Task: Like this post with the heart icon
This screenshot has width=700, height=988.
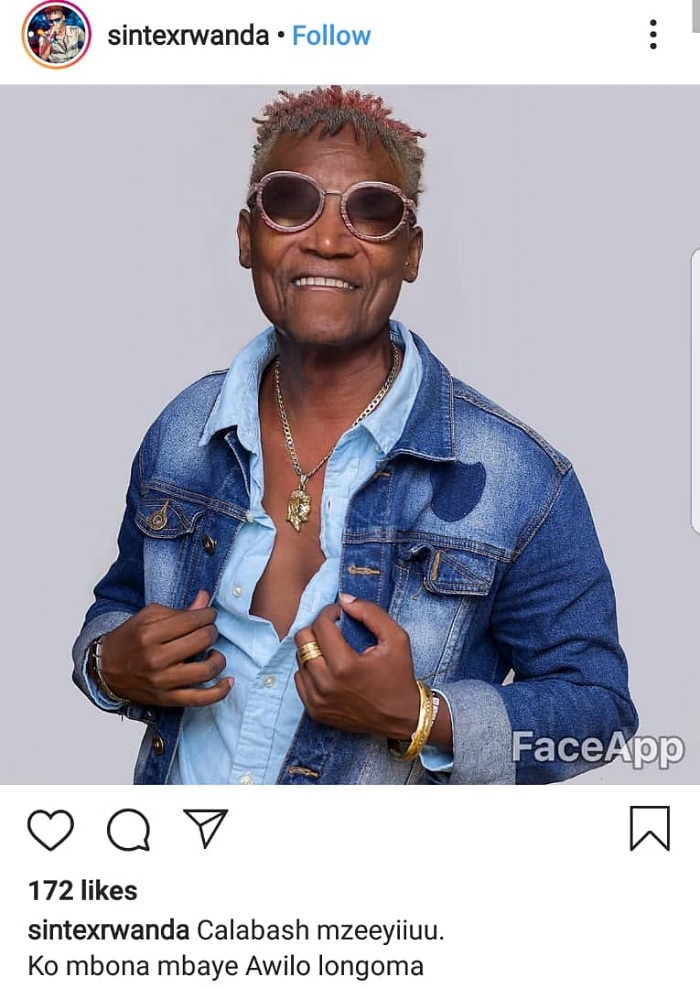Action: coord(50,829)
